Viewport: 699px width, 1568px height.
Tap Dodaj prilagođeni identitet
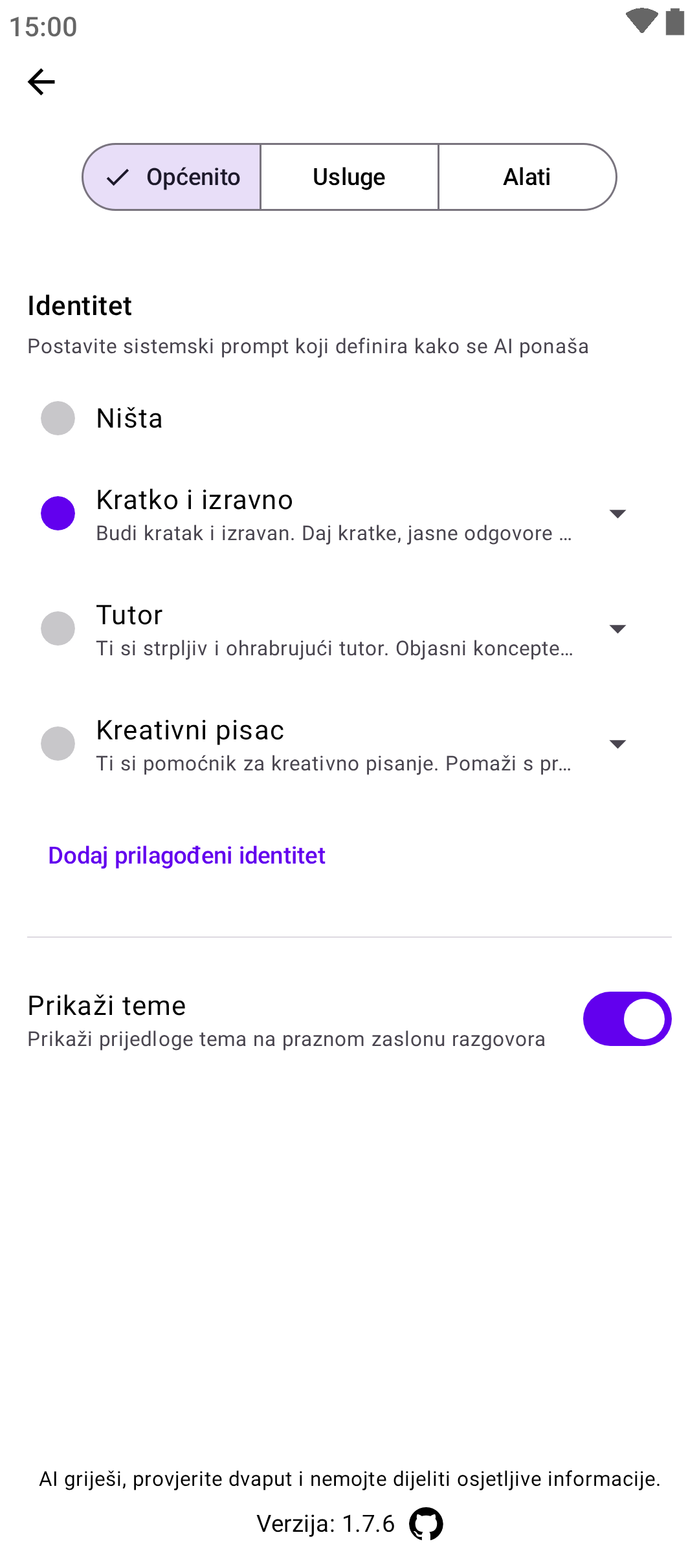pos(186,856)
